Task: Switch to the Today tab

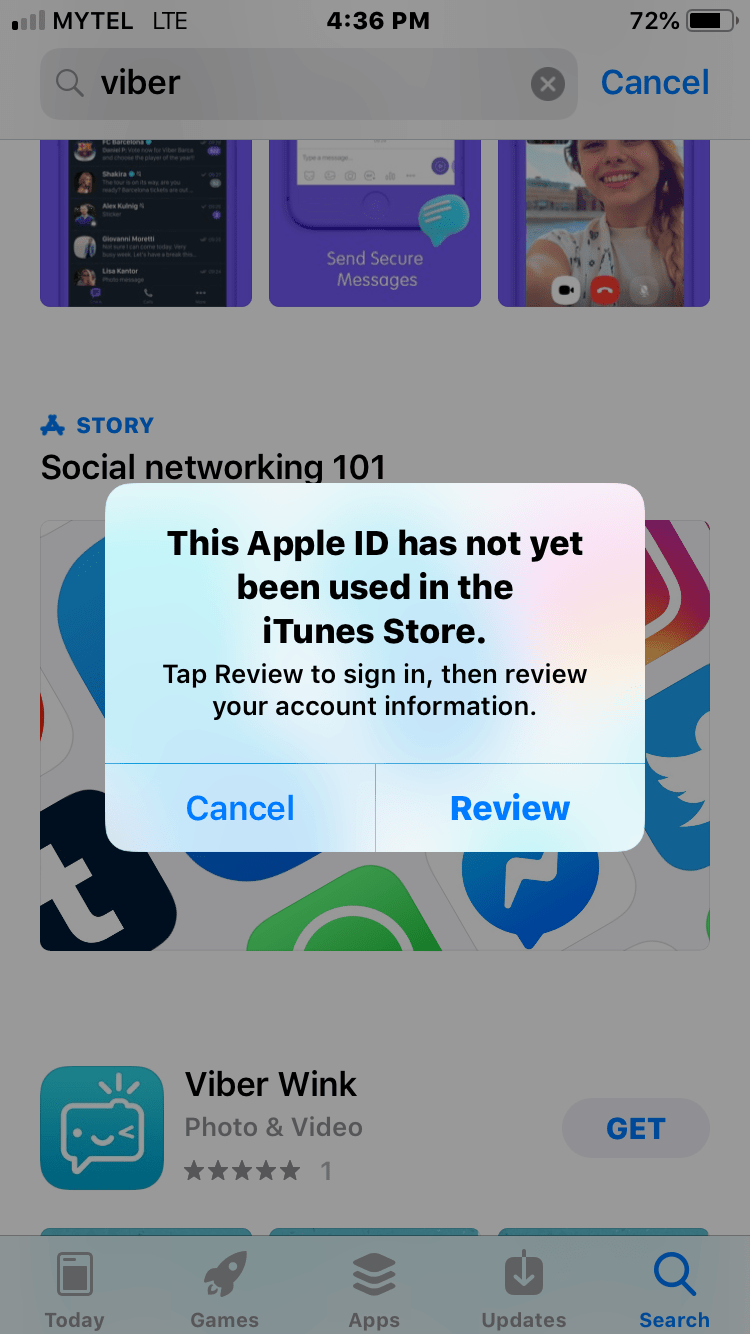Action: pos(75,1290)
